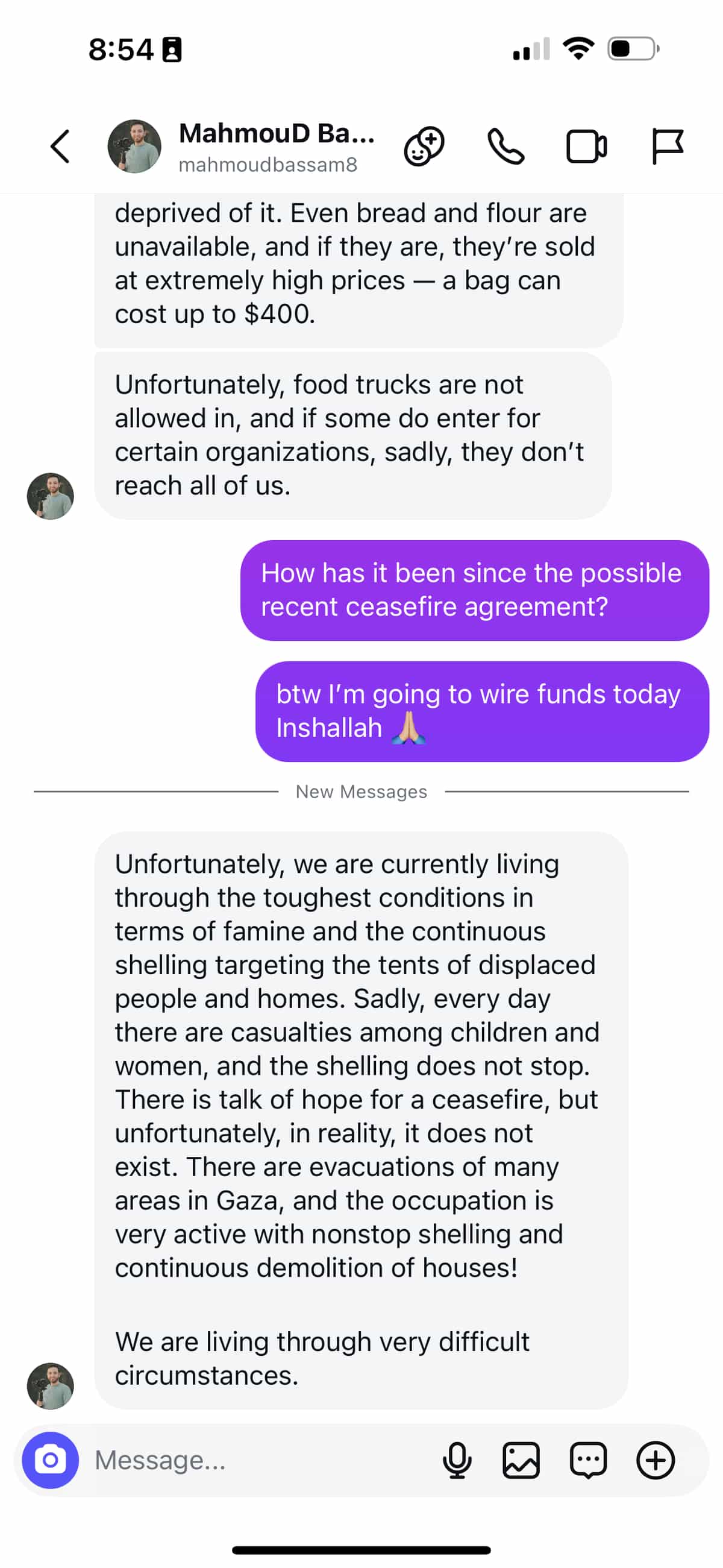Focus the Message text field
The width and height of the screenshot is (723, 1568).
[x=255, y=1459]
